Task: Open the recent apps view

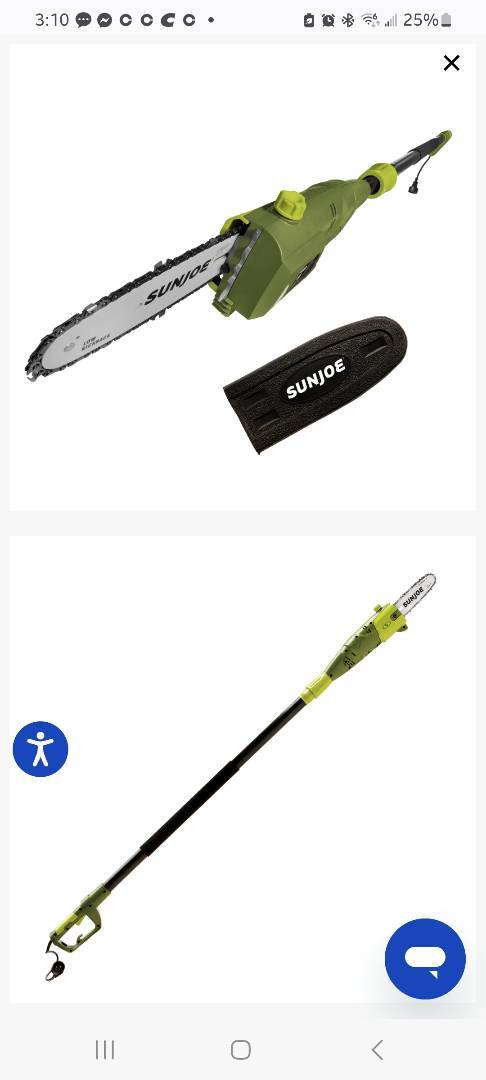Action: (x=105, y=1050)
